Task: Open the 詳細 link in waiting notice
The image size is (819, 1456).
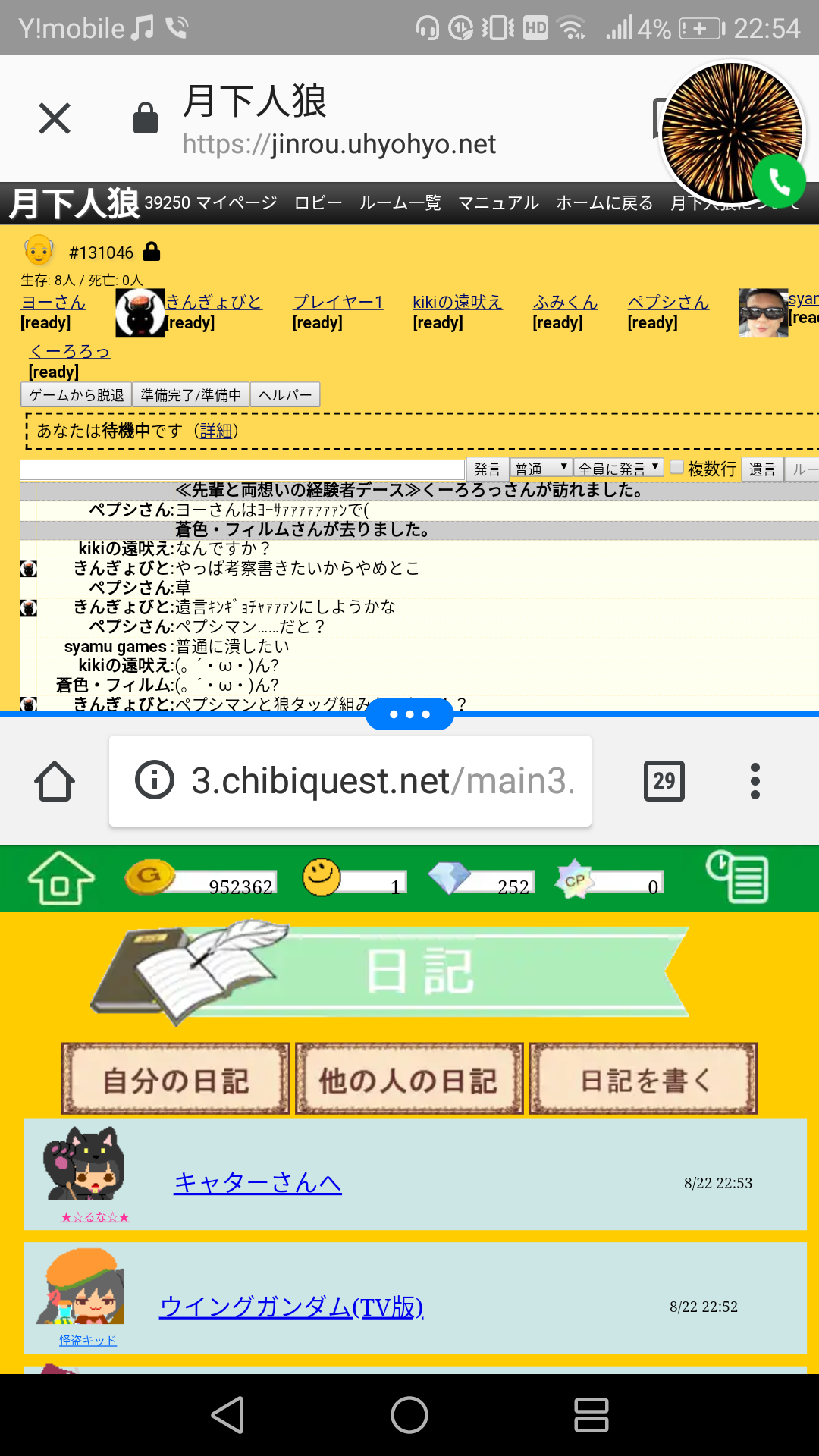Action: point(216,431)
